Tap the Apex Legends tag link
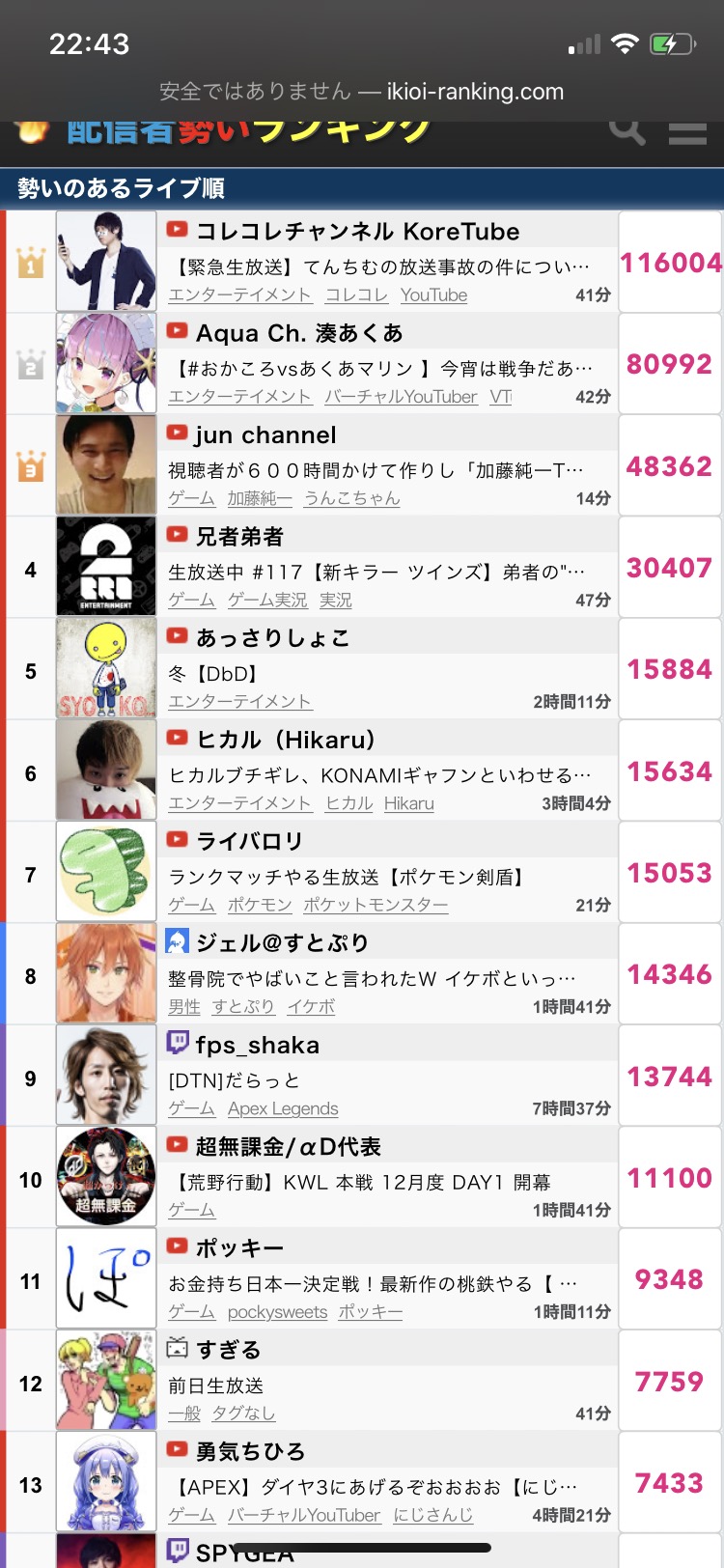The height and width of the screenshot is (1568, 724). [x=283, y=1108]
